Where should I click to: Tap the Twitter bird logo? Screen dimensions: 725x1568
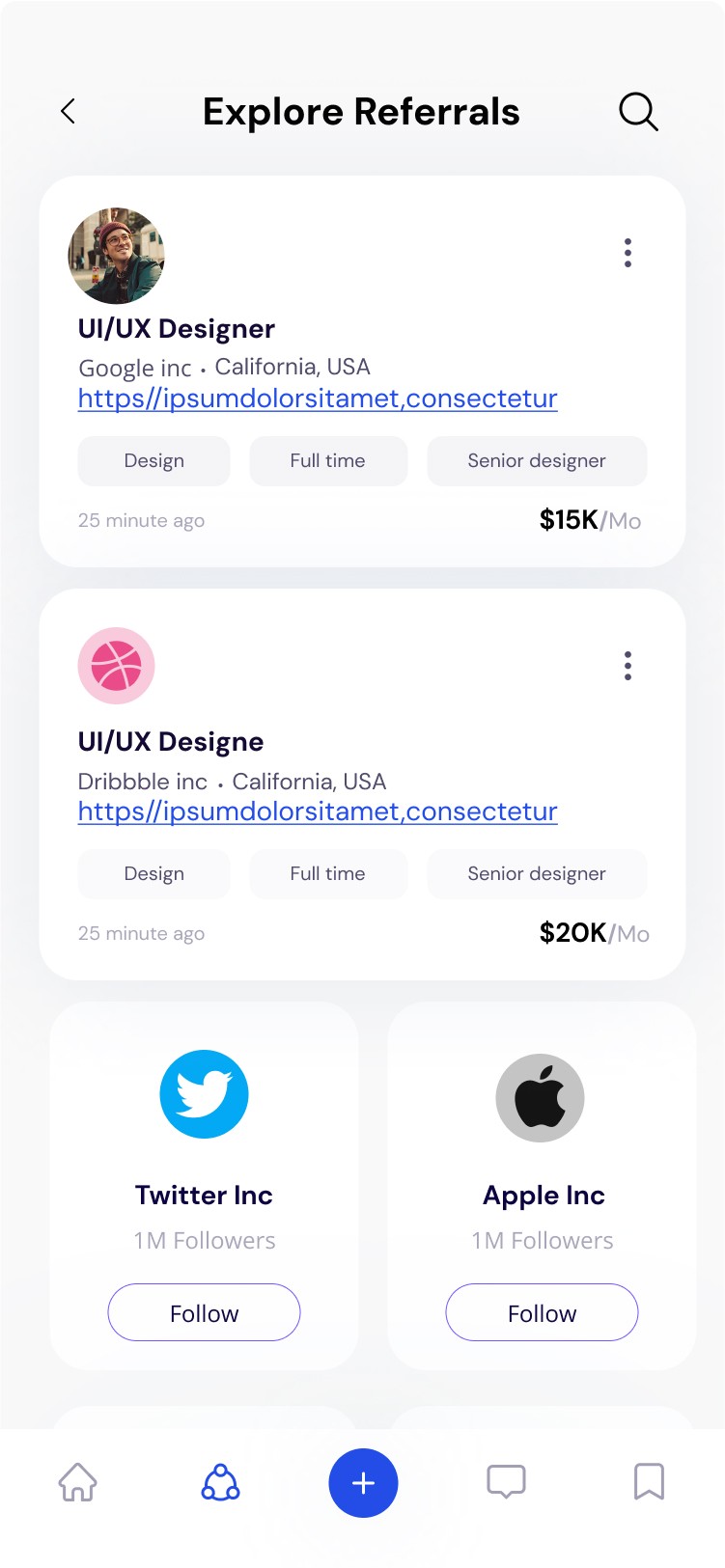tap(204, 1093)
